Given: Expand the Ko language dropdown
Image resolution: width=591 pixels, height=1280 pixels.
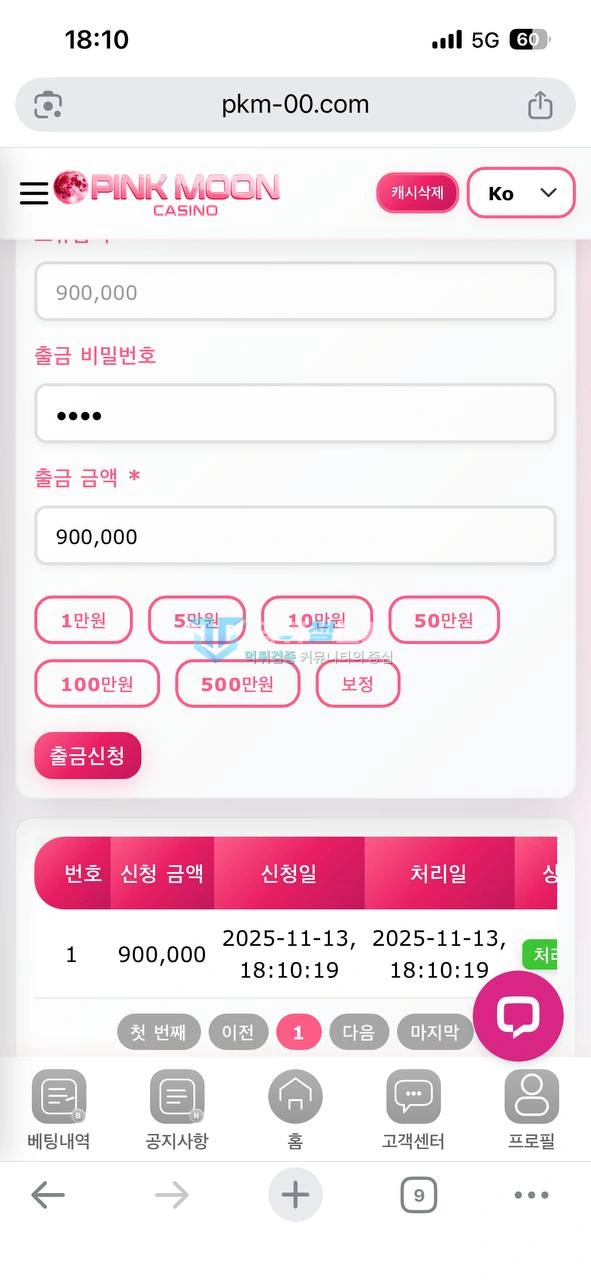Looking at the screenshot, I should pyautogui.click(x=521, y=193).
